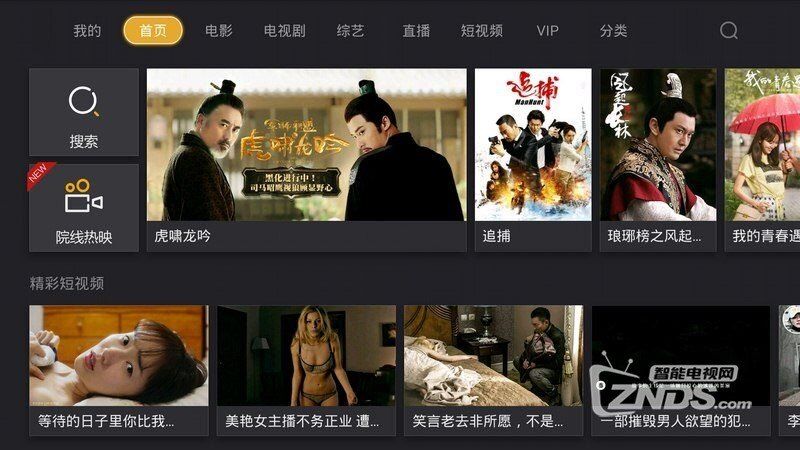Screen dimensions: 800x450
Task: Go to the 电影 tab
Action: point(218,30)
